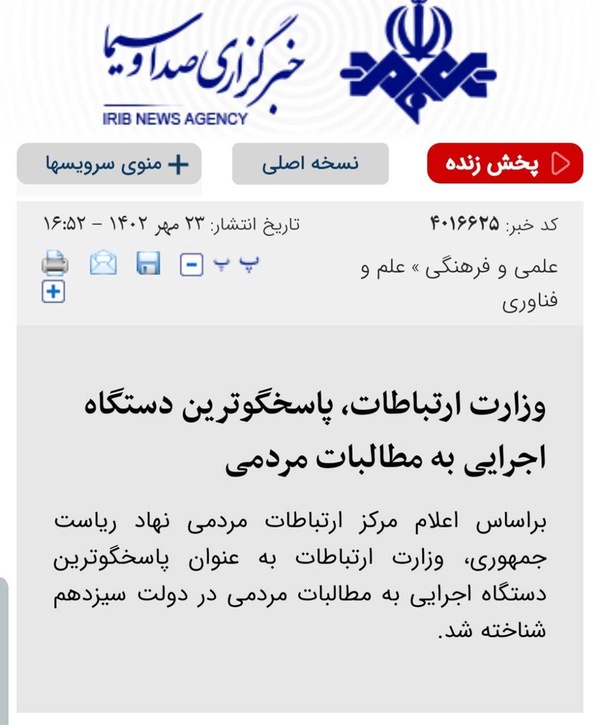Viewport: 600px width, 725px height.
Task: Expand منوی سرویسها services menu
Action: (109, 164)
